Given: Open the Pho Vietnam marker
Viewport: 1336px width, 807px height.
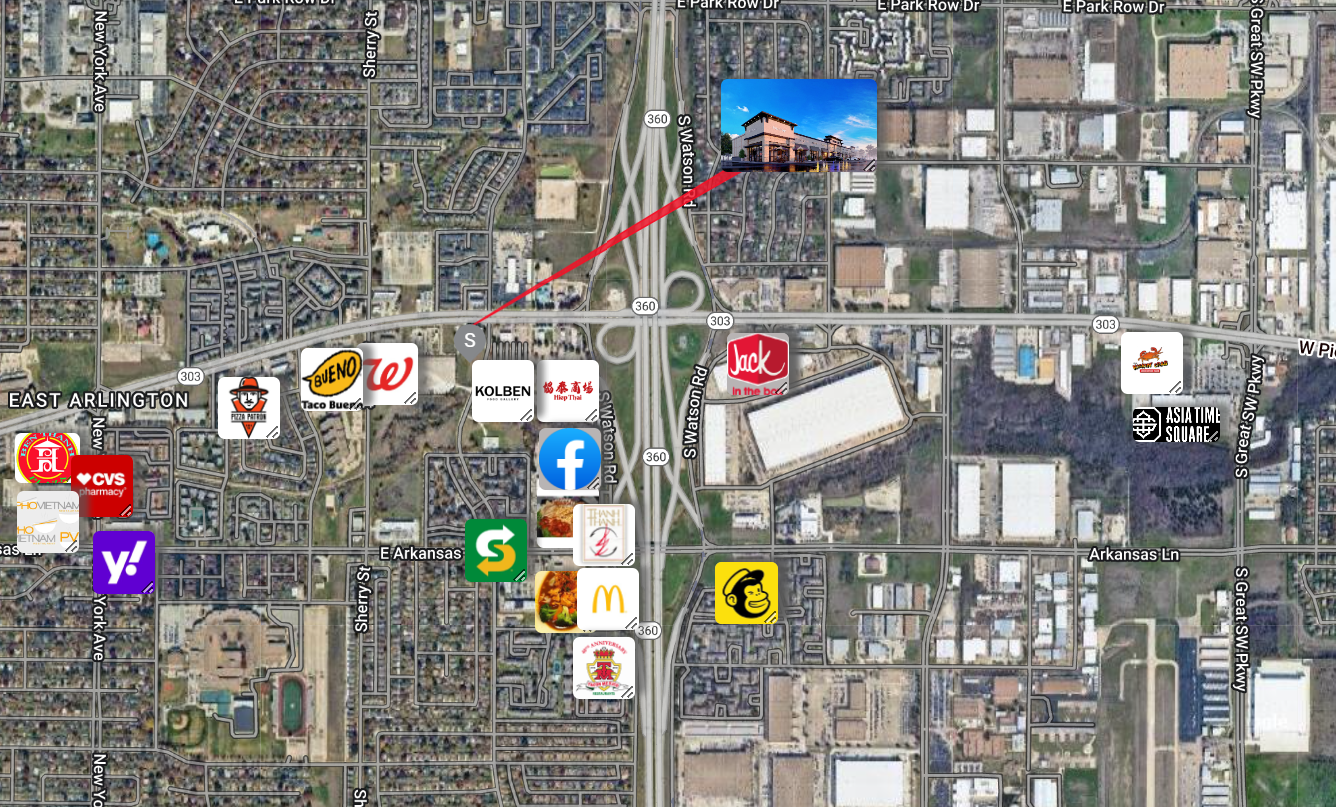Looking at the screenshot, I should 47,522.
